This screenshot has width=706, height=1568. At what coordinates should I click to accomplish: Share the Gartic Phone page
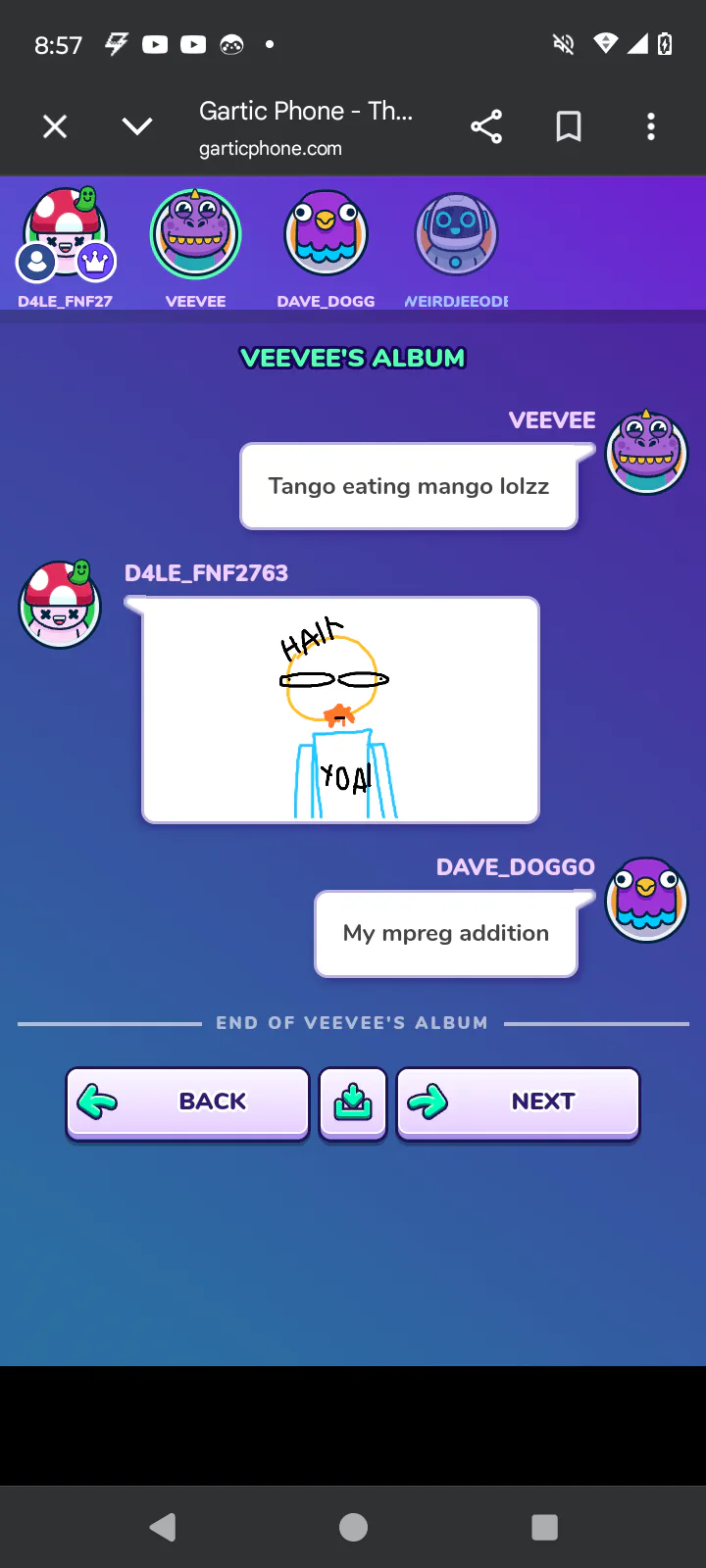pyautogui.click(x=486, y=126)
